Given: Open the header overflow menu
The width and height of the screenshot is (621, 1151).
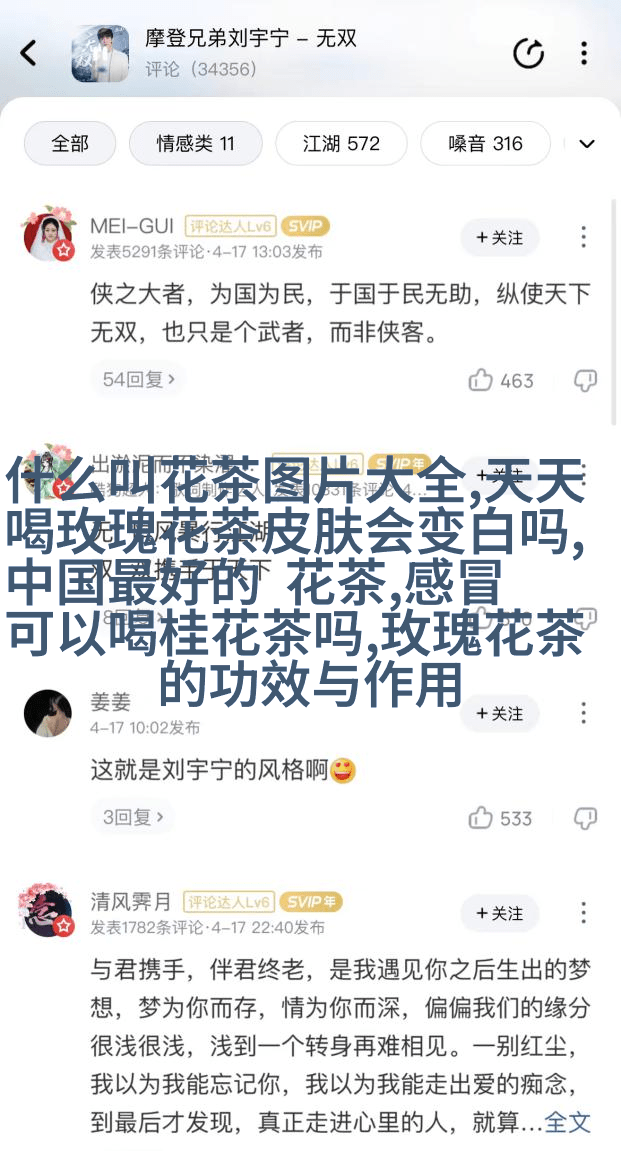Looking at the screenshot, I should pos(584,53).
